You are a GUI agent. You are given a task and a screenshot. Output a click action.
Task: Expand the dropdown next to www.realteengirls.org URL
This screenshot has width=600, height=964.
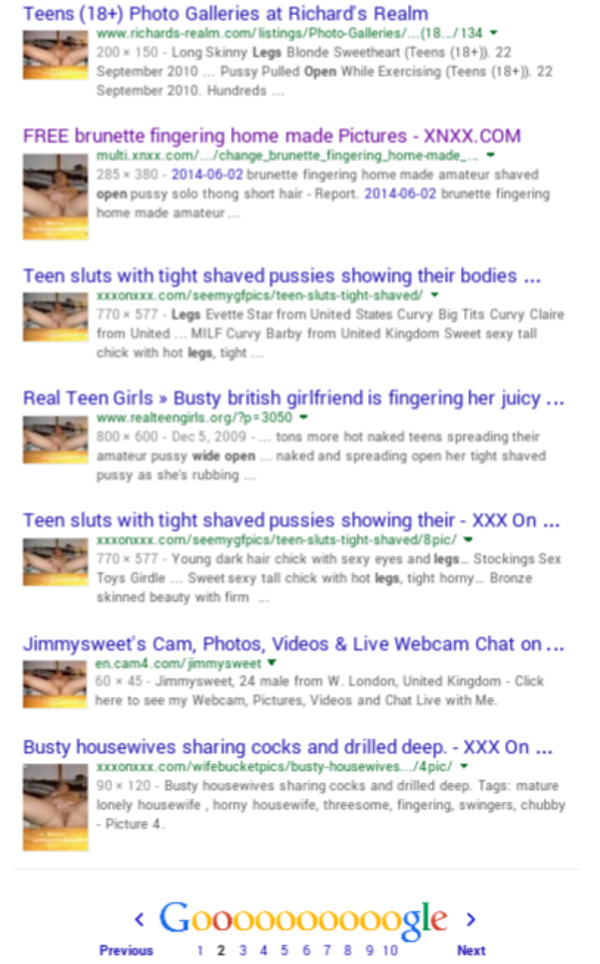304,418
